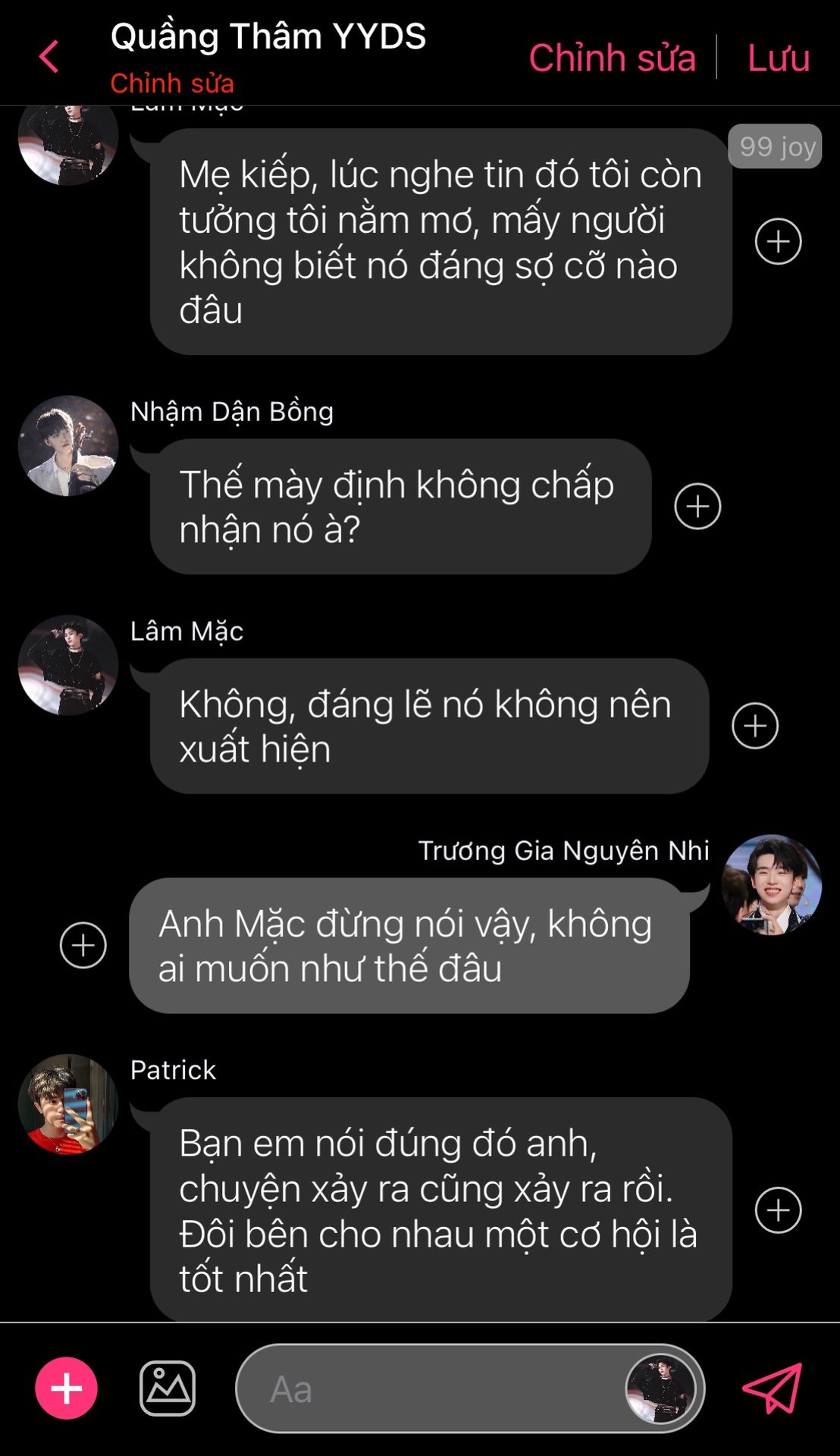Tap the pink add button

tap(67, 1388)
